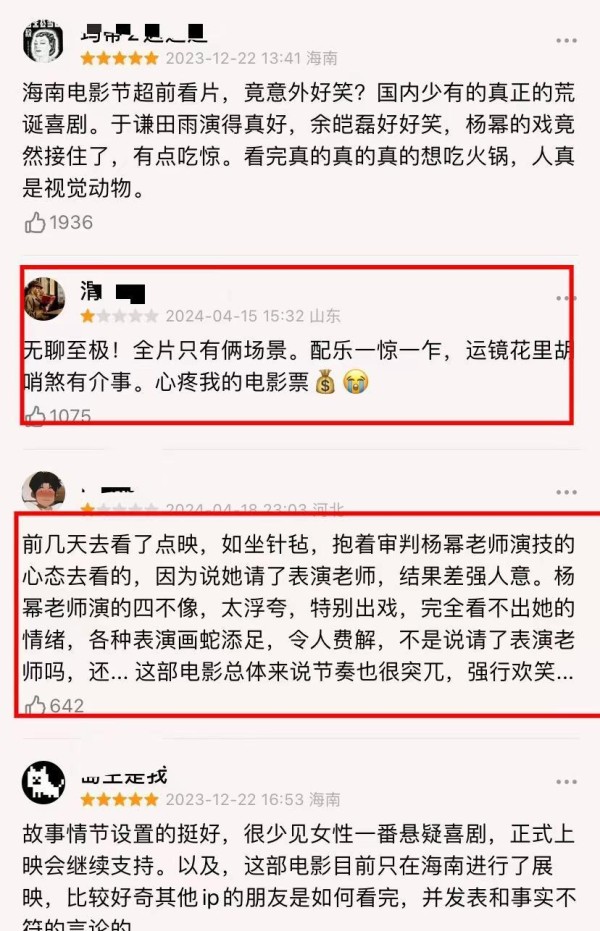Like the one-star review with 1075 likes

35,415
